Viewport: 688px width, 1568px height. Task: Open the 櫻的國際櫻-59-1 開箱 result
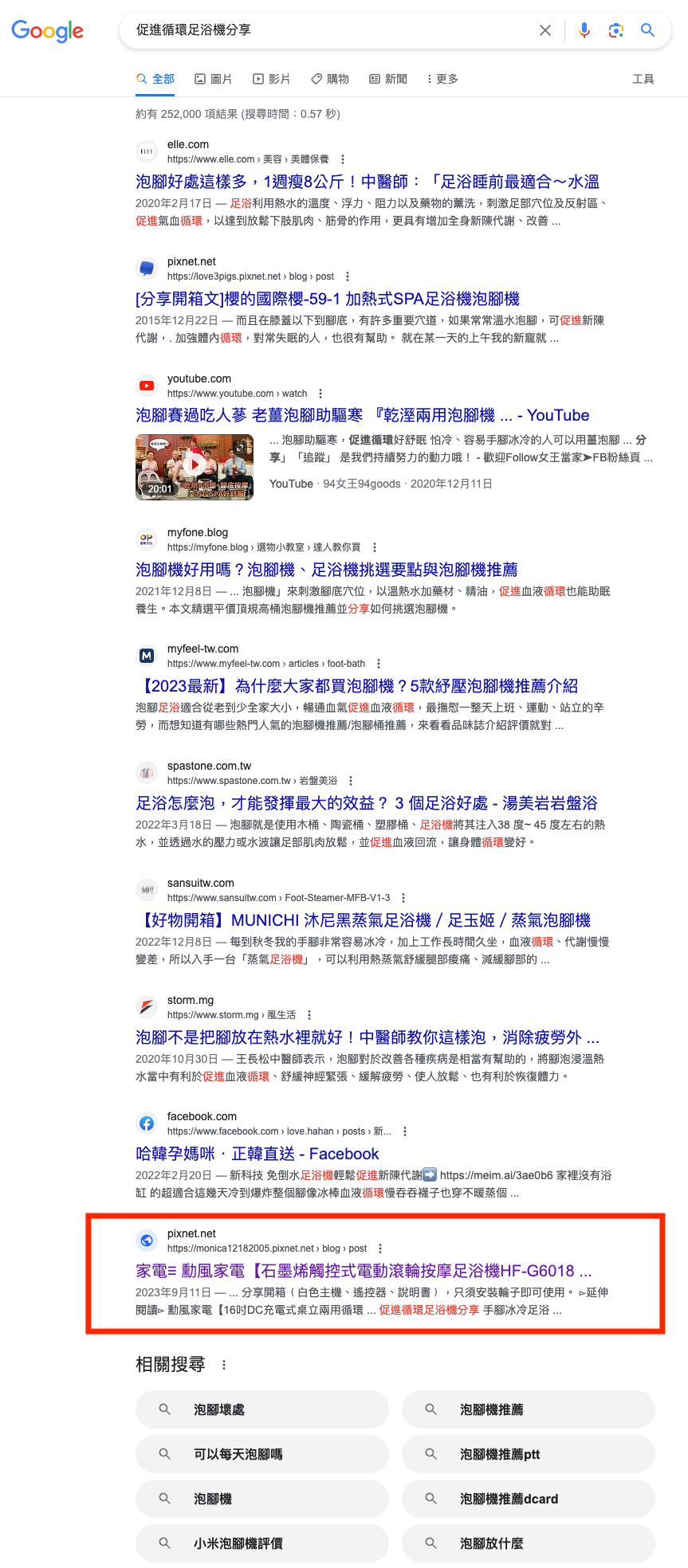(x=327, y=299)
